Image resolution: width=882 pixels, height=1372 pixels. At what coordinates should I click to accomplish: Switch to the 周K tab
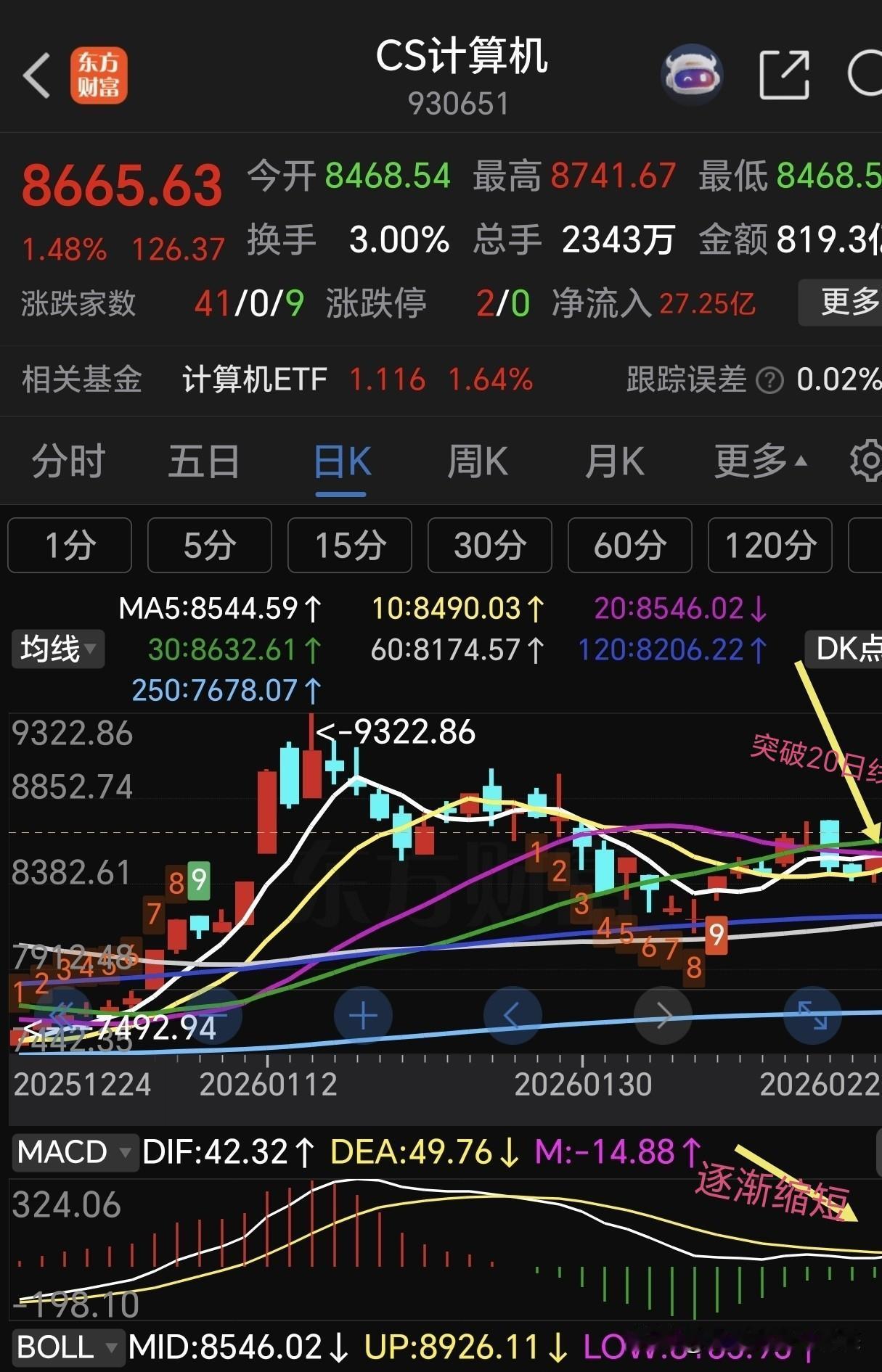point(476,460)
